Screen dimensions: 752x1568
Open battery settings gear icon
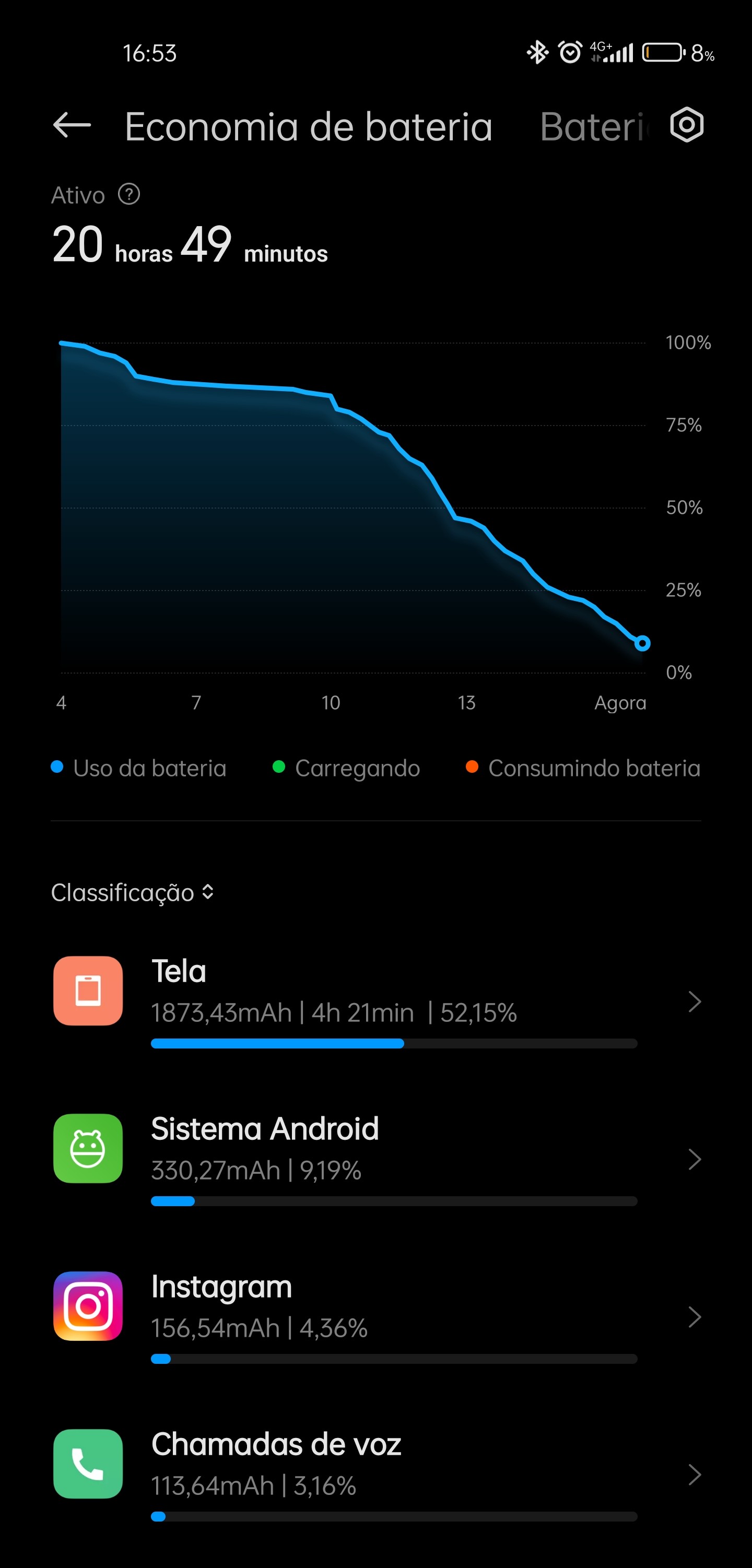click(687, 125)
